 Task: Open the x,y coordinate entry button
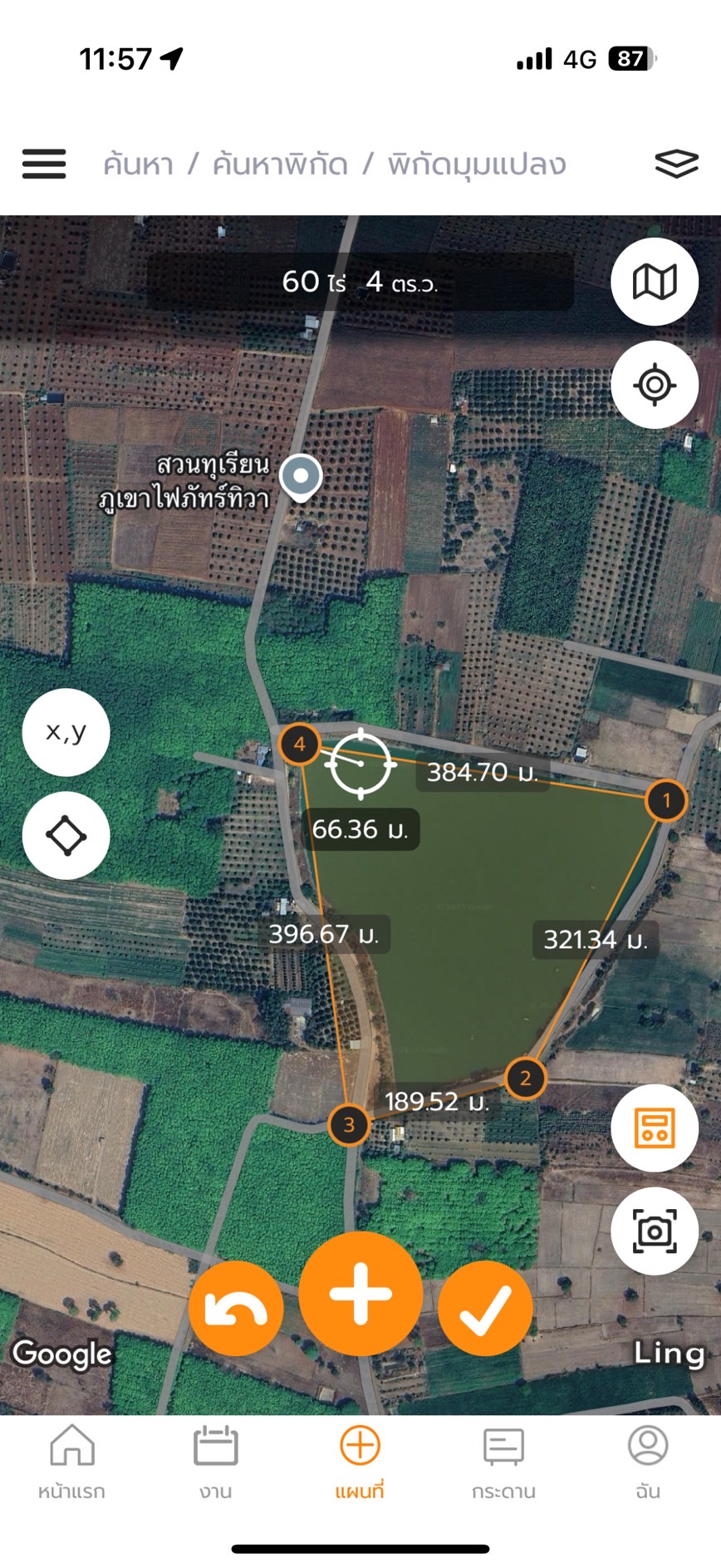66,732
